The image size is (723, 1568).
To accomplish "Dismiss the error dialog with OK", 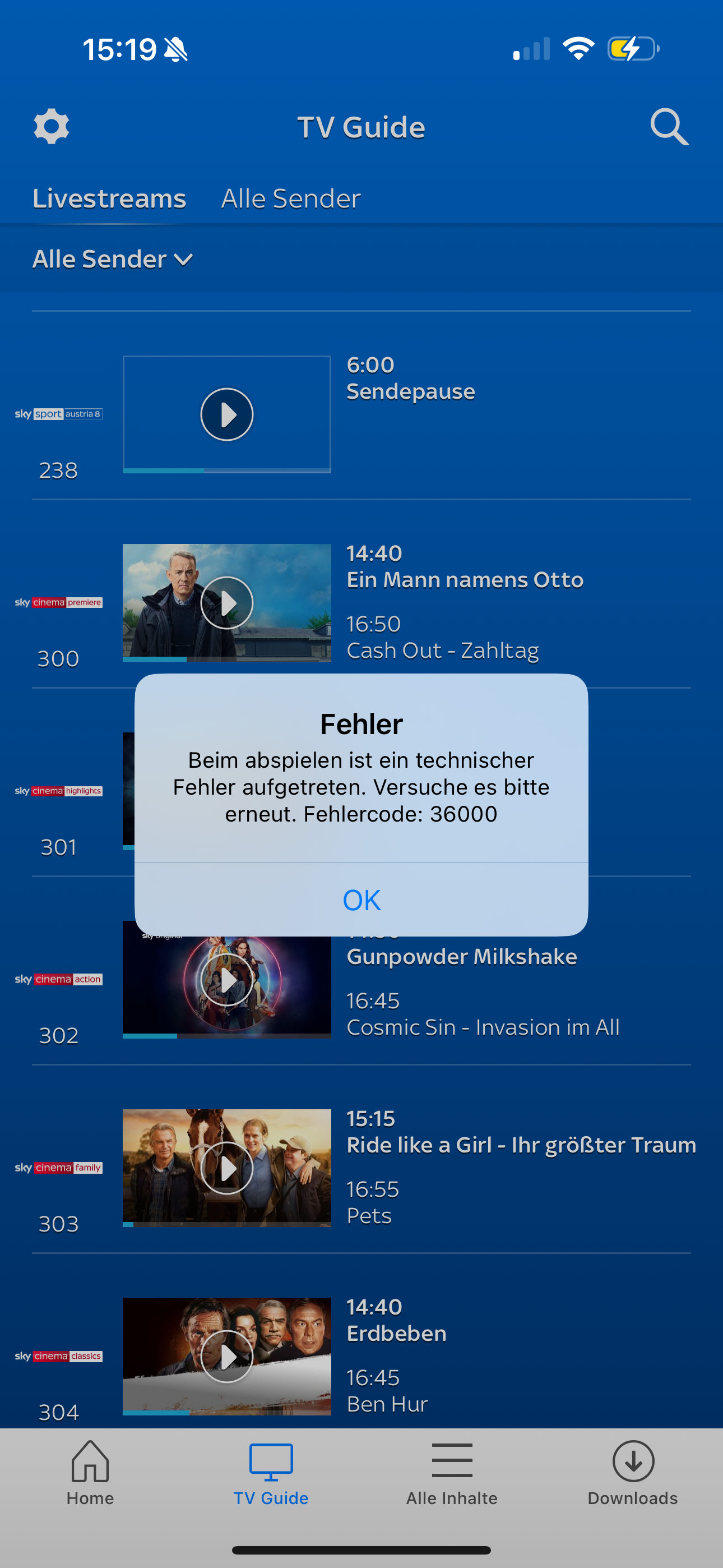I will [x=361, y=899].
